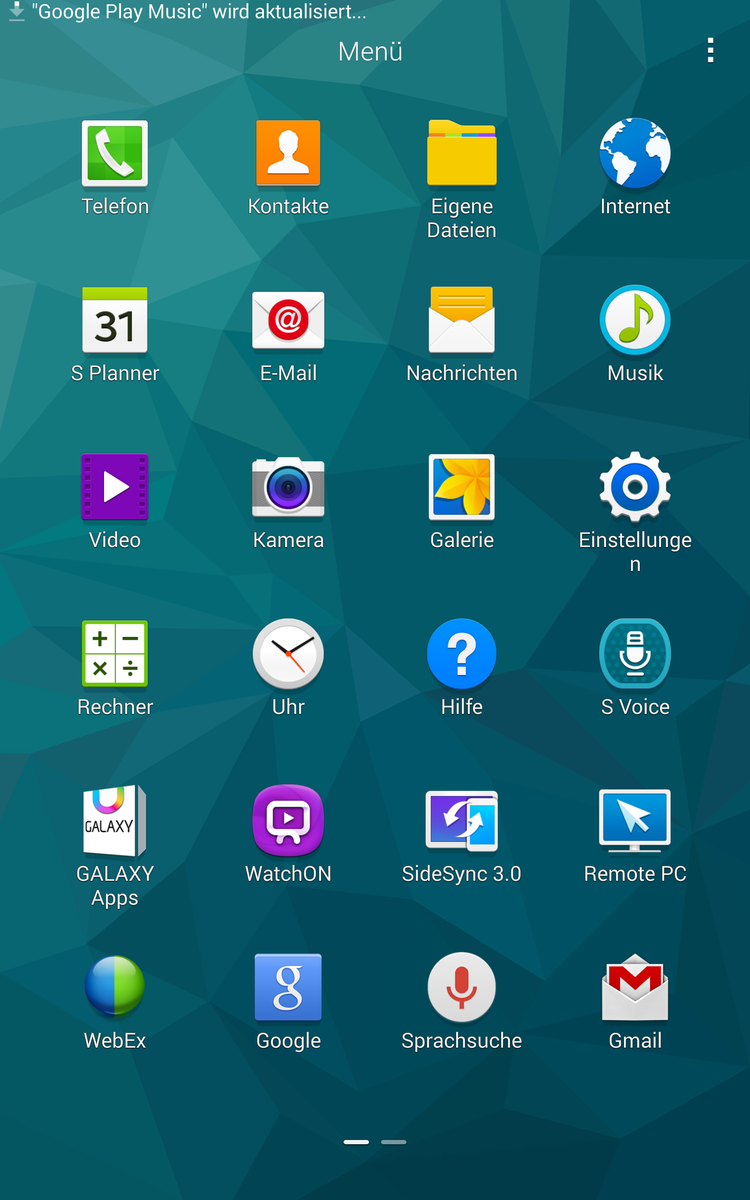Start the Kamera app
Viewport: 750px width, 1200px height.
coord(288,487)
